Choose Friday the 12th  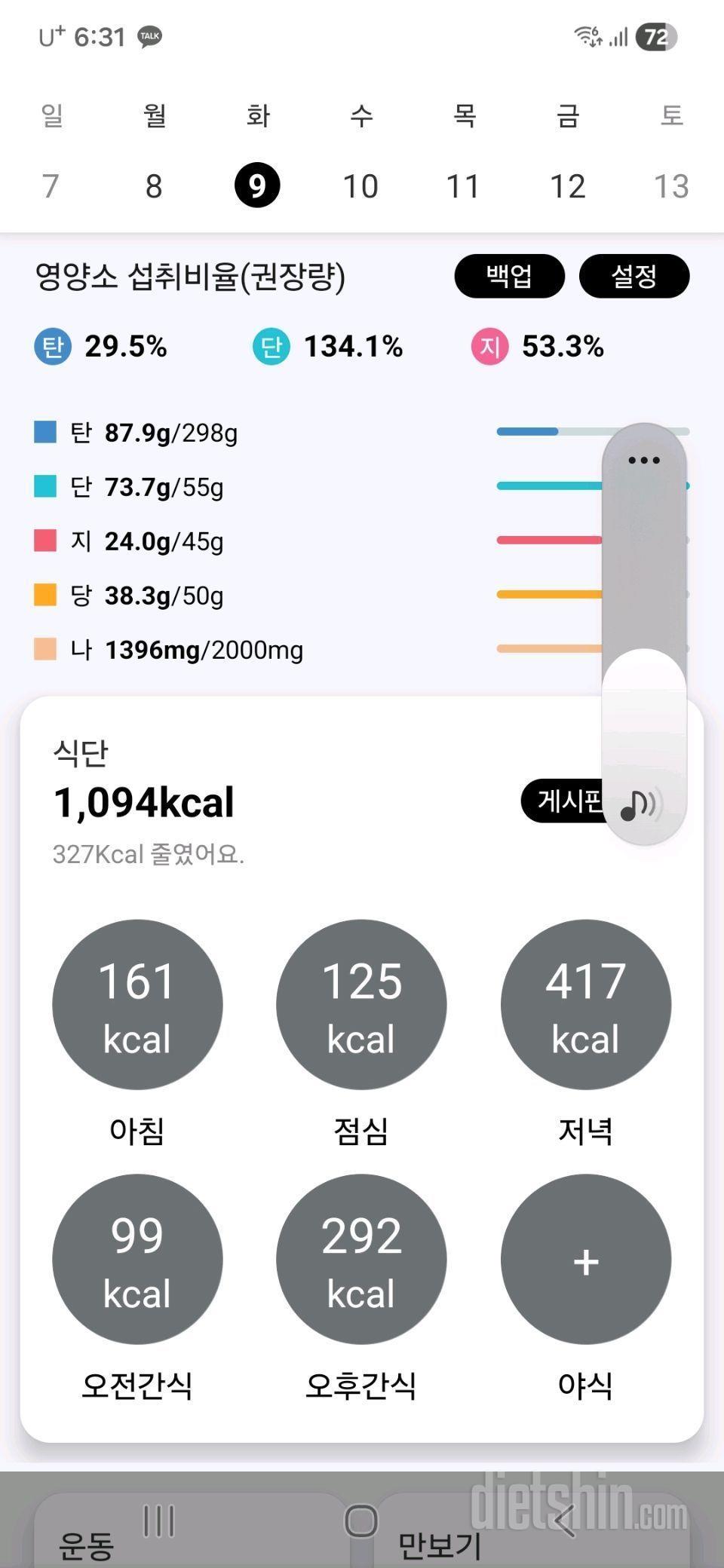(567, 185)
